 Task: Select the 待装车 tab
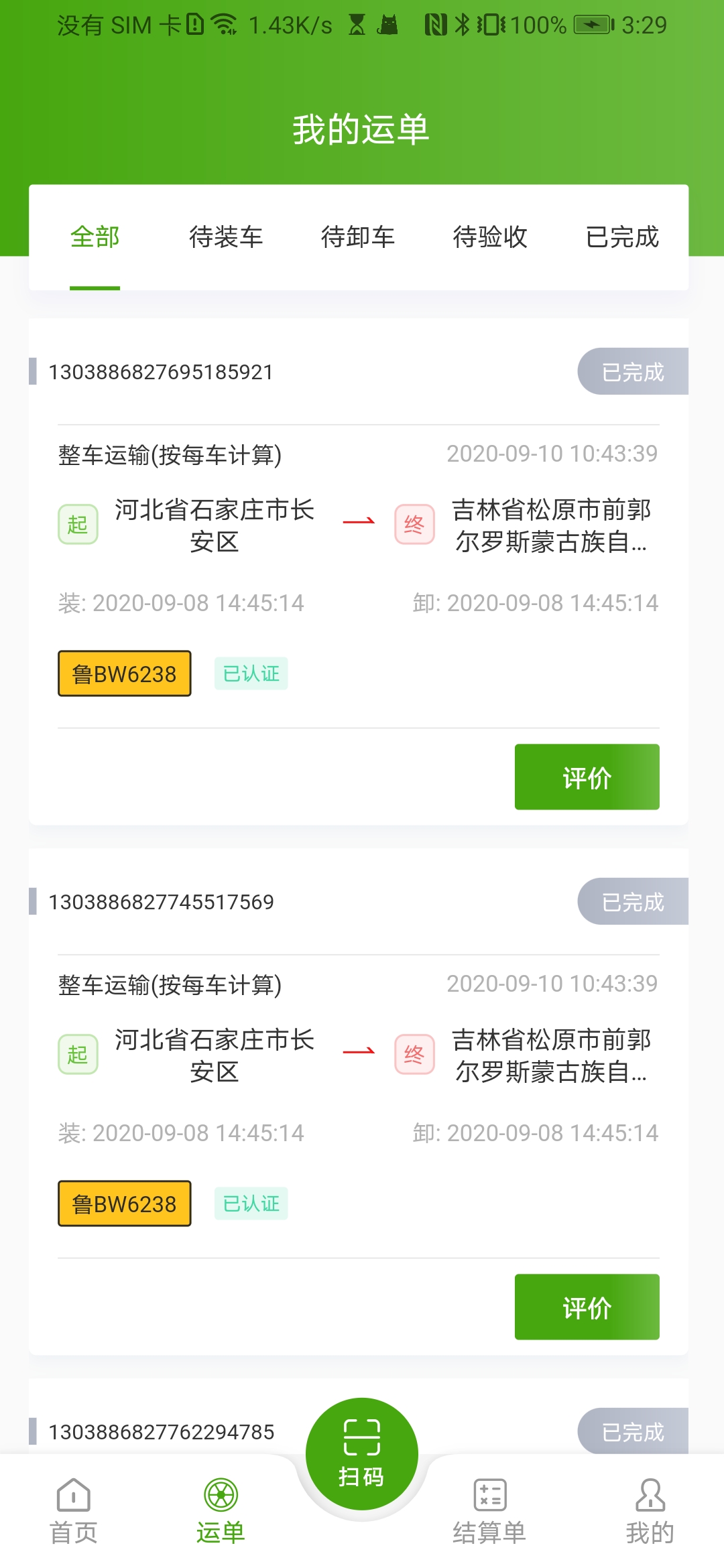(226, 237)
